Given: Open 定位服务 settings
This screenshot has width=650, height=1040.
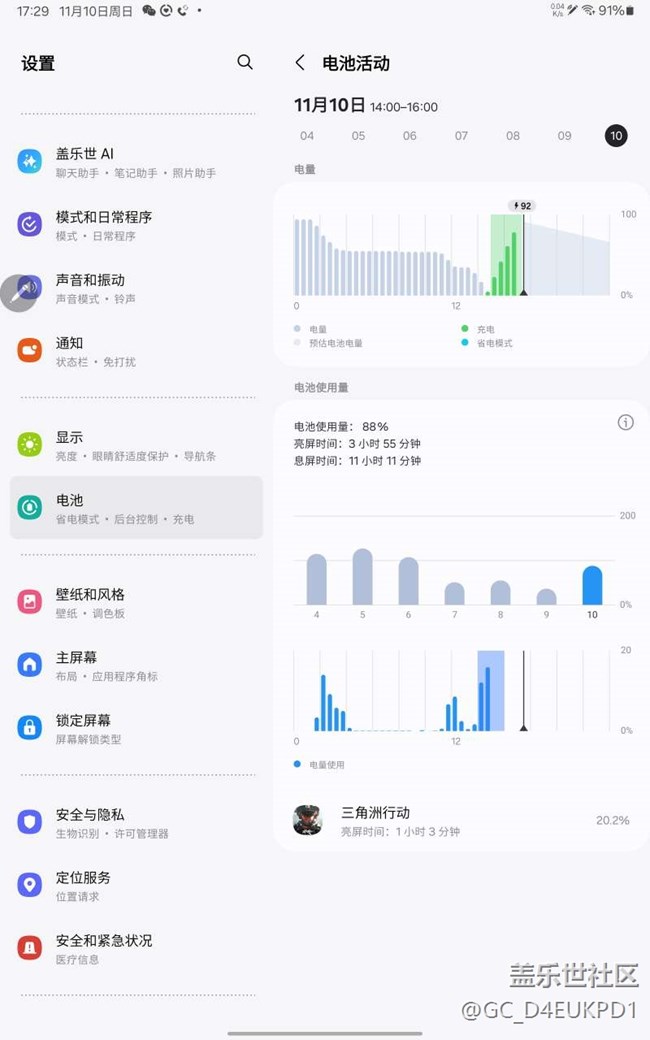Looking at the screenshot, I should [x=136, y=886].
